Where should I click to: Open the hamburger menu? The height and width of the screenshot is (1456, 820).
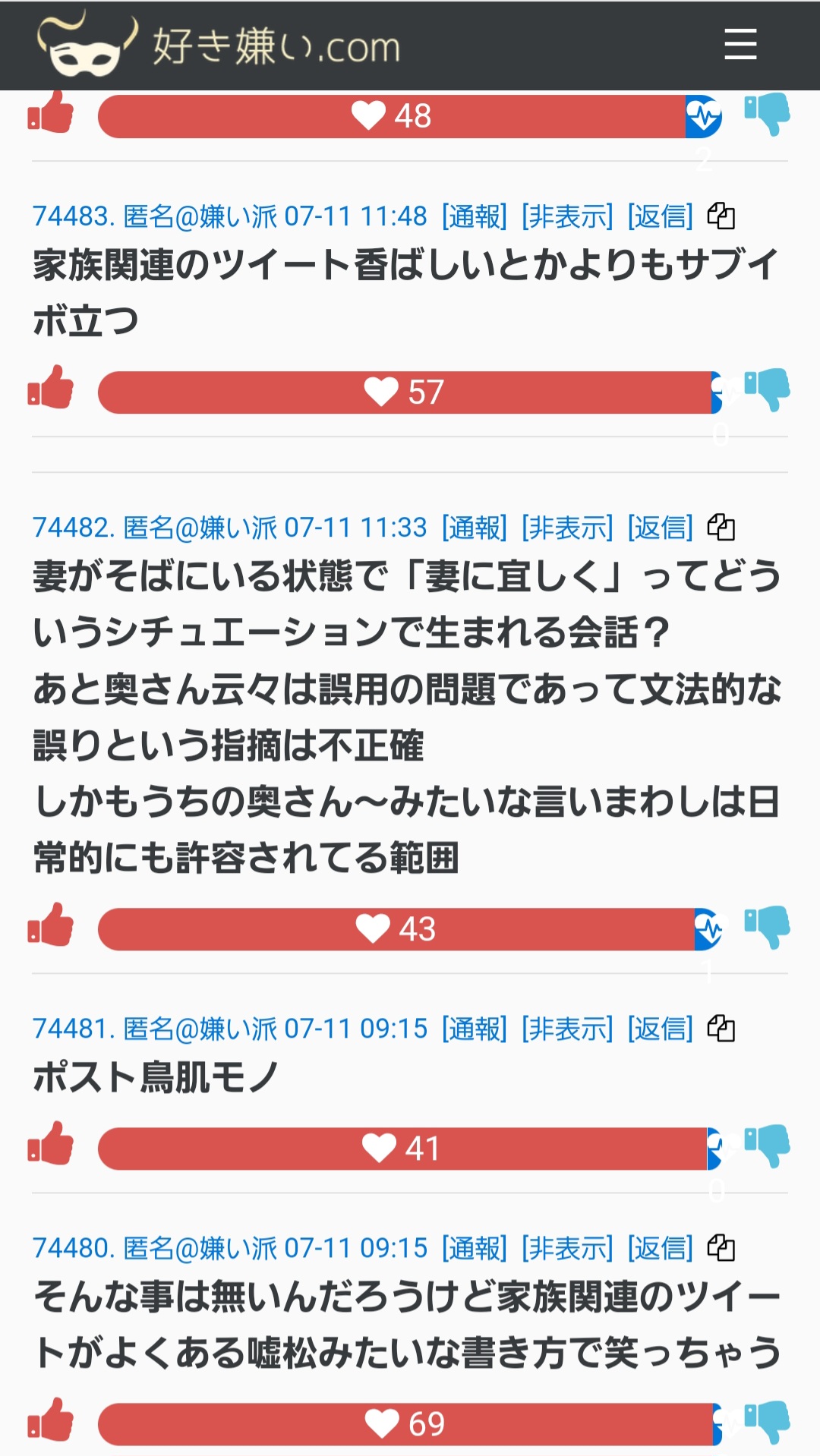pyautogui.click(x=740, y=44)
